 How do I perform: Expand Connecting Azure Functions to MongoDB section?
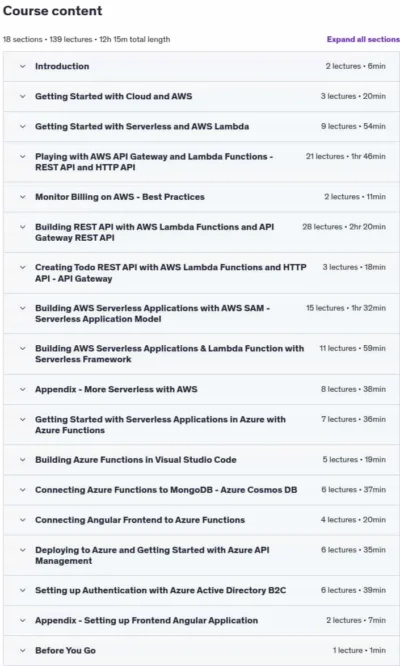coord(201,490)
